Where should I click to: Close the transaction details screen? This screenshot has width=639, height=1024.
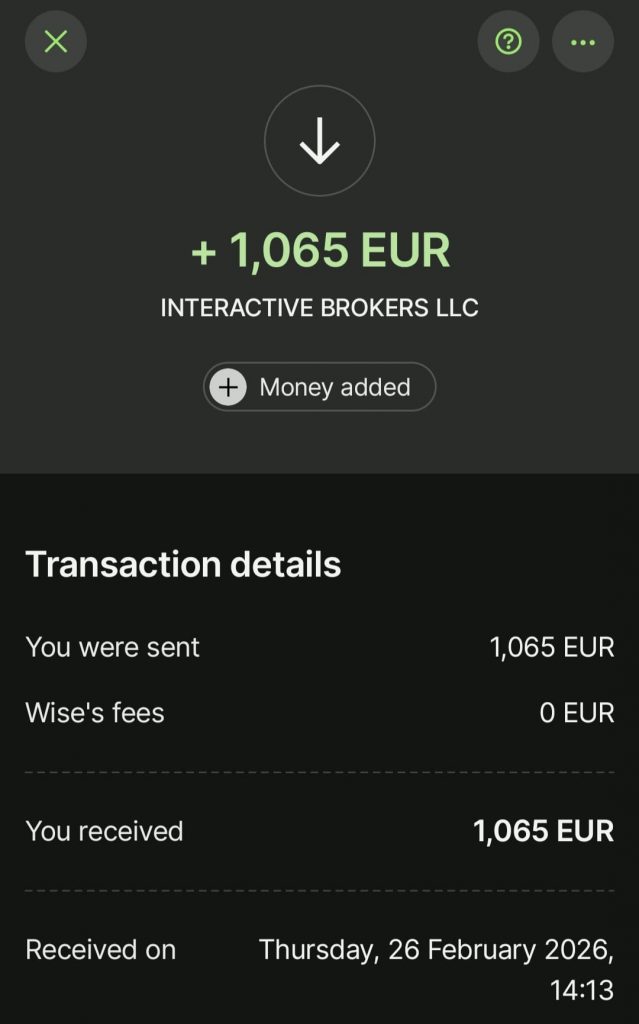click(56, 41)
